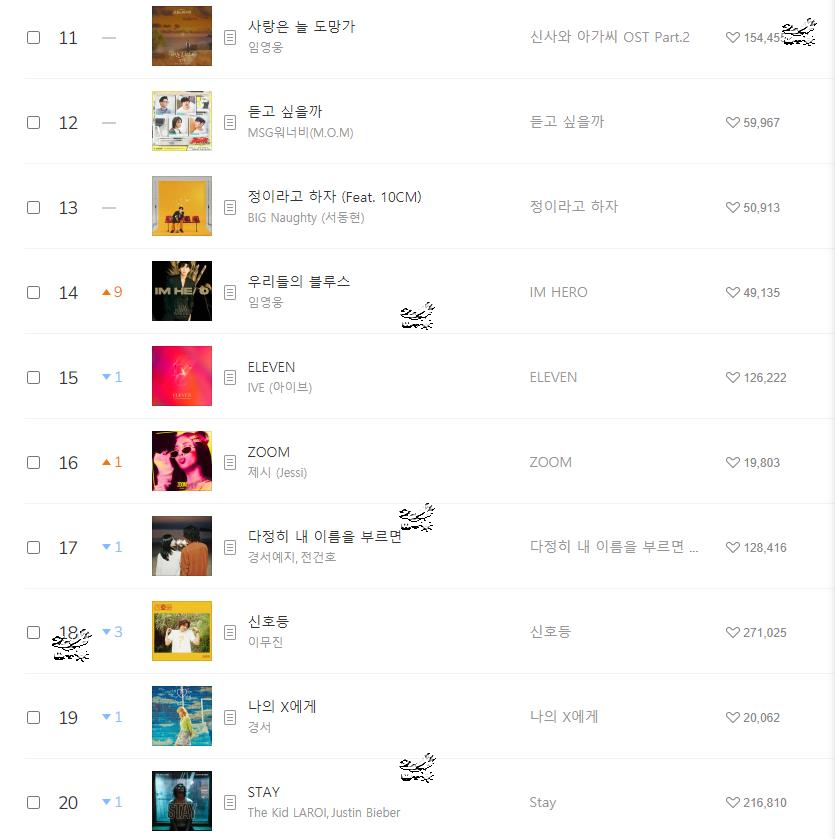Tap the heart for 나의 X에게
This screenshot has width=835, height=839.
733,717
